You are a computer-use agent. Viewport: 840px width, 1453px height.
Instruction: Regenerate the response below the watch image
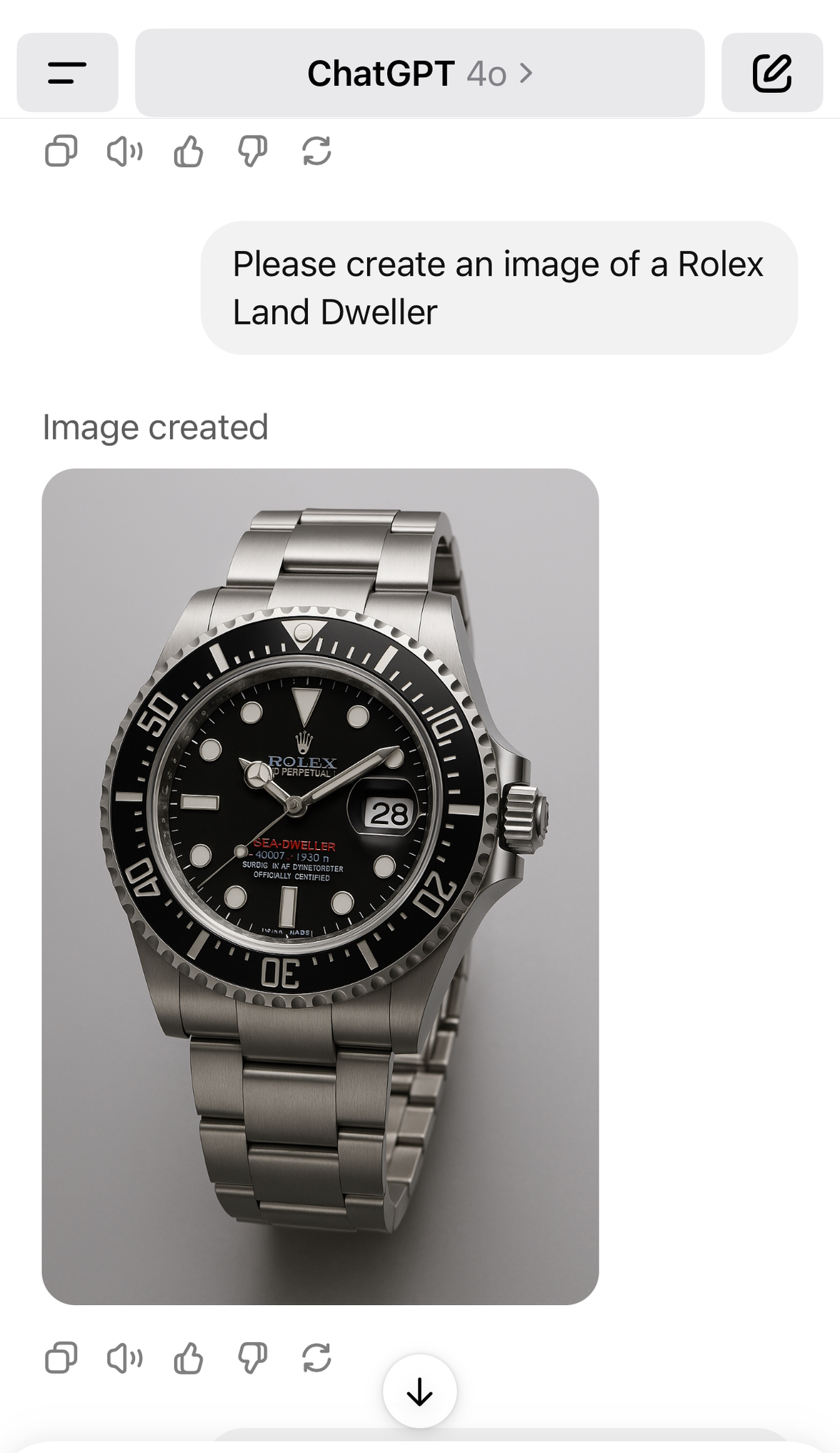click(316, 1358)
